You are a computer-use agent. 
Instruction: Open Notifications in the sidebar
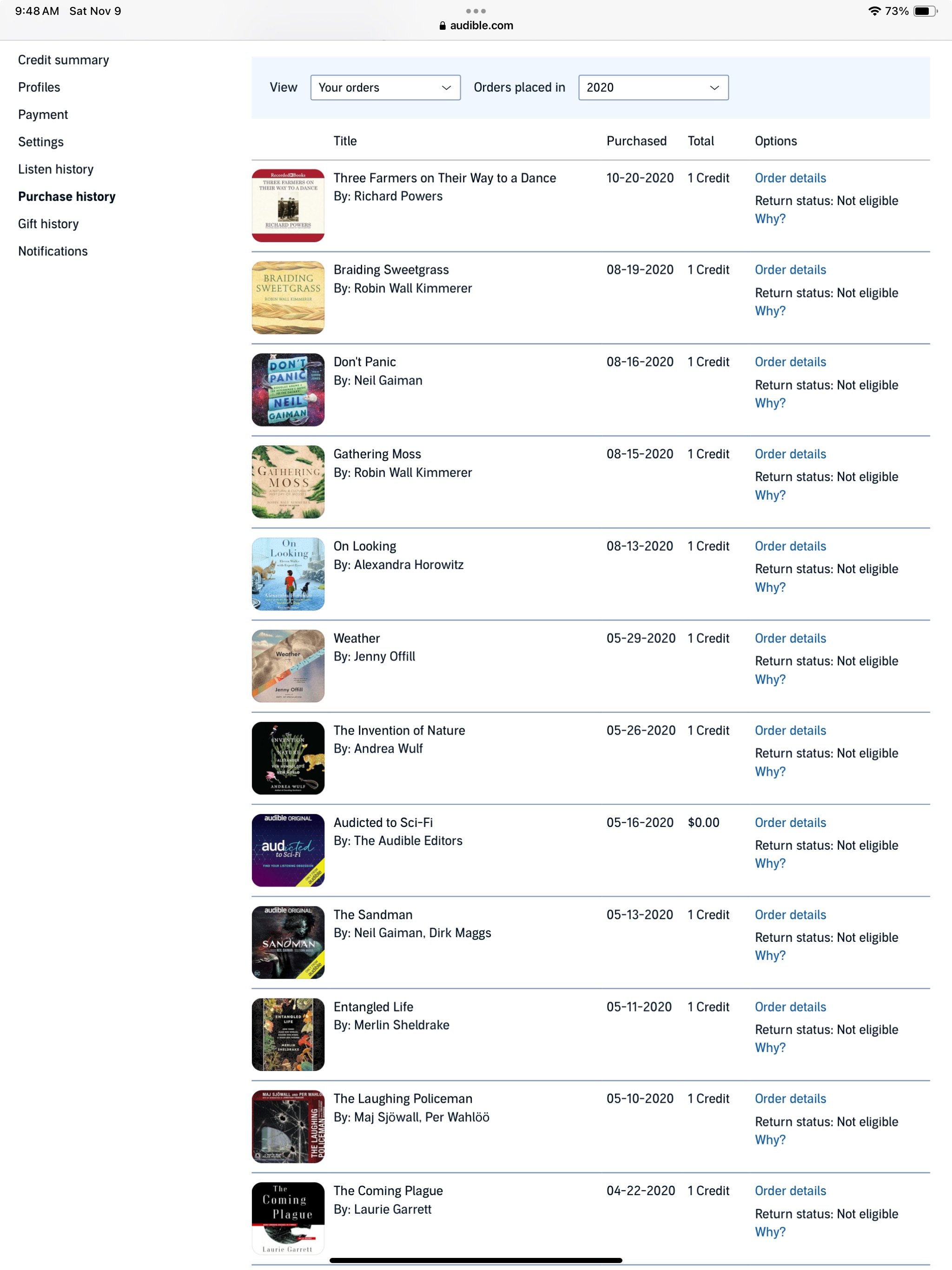click(53, 251)
